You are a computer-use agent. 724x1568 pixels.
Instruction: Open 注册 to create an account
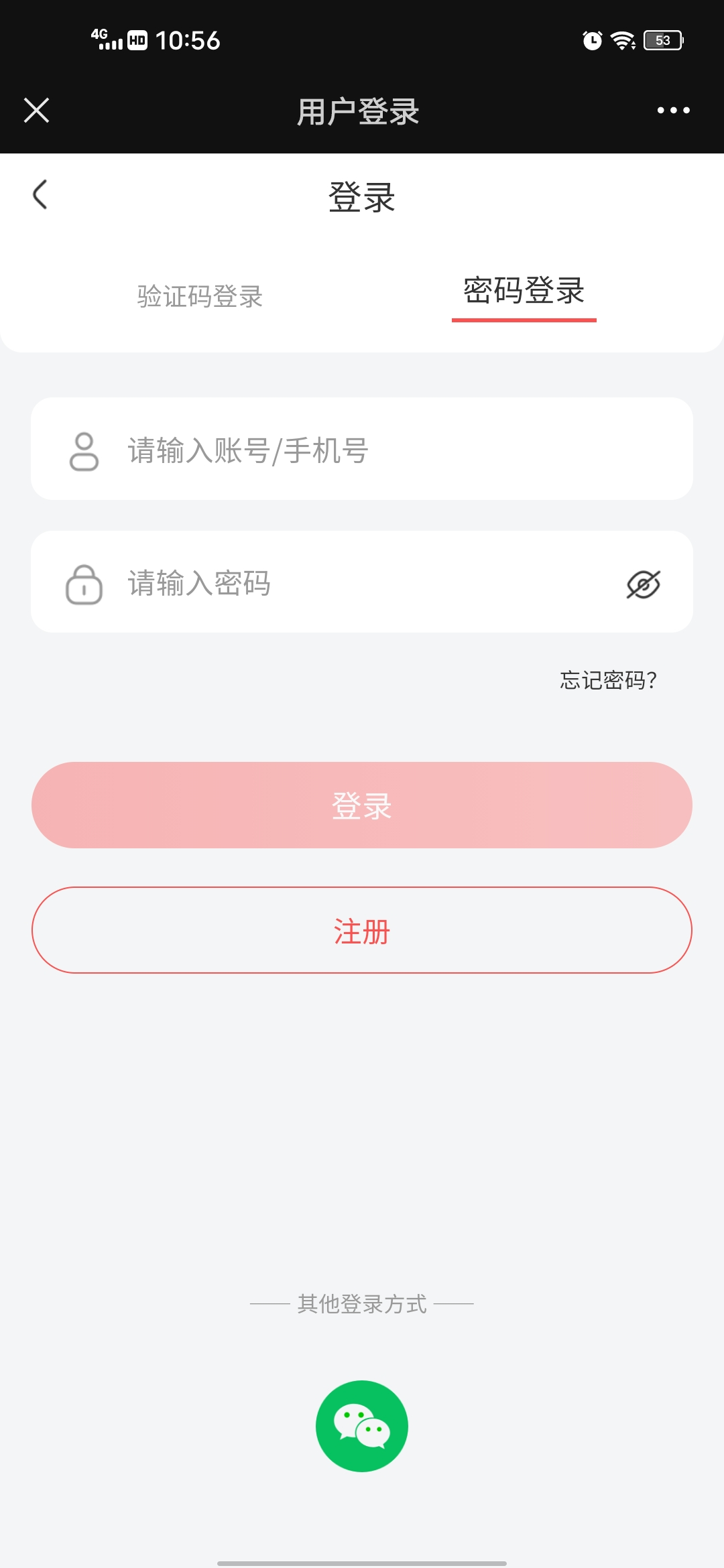362,930
